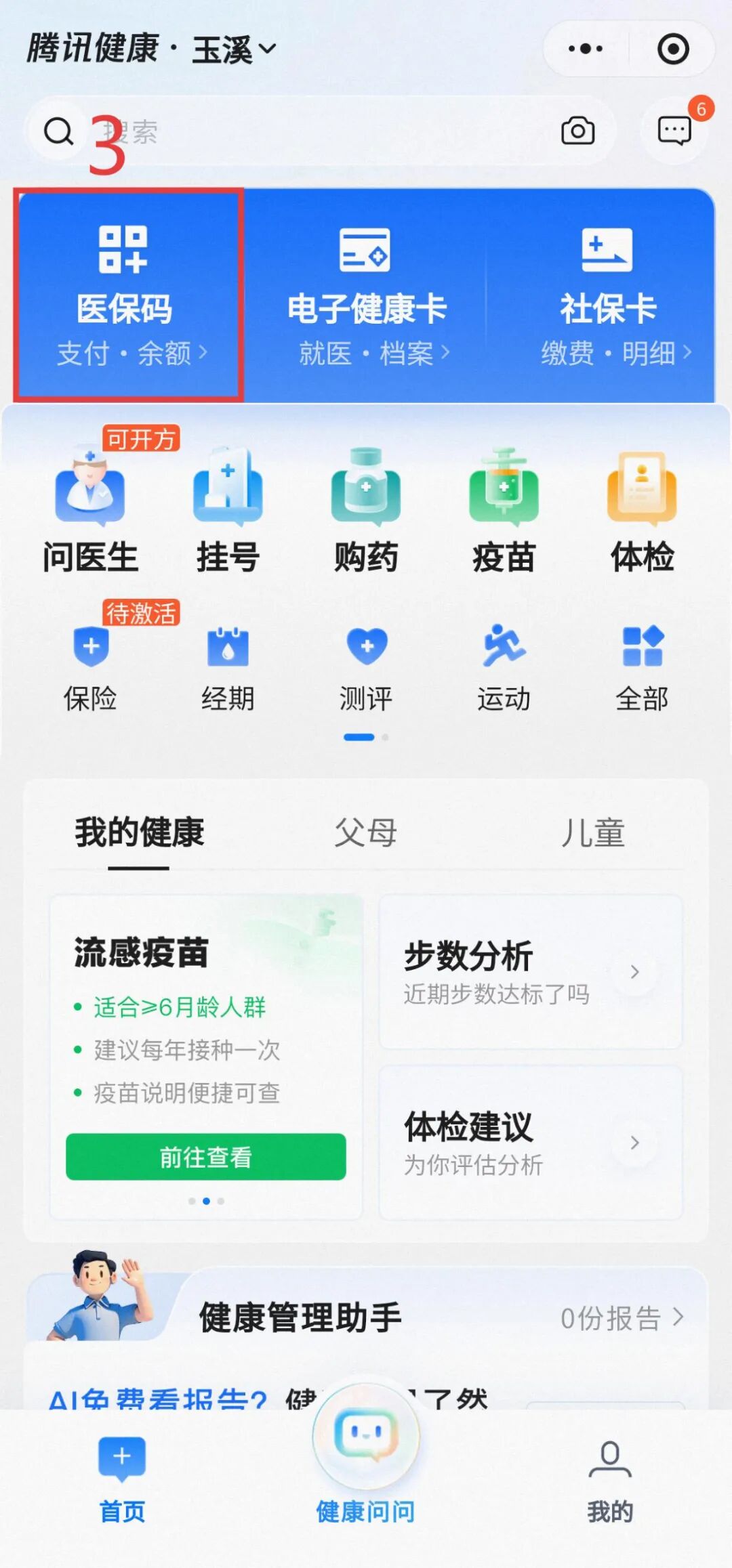Open the messages icon with badge
Viewport: 732px width, 1568px height.
click(x=675, y=130)
